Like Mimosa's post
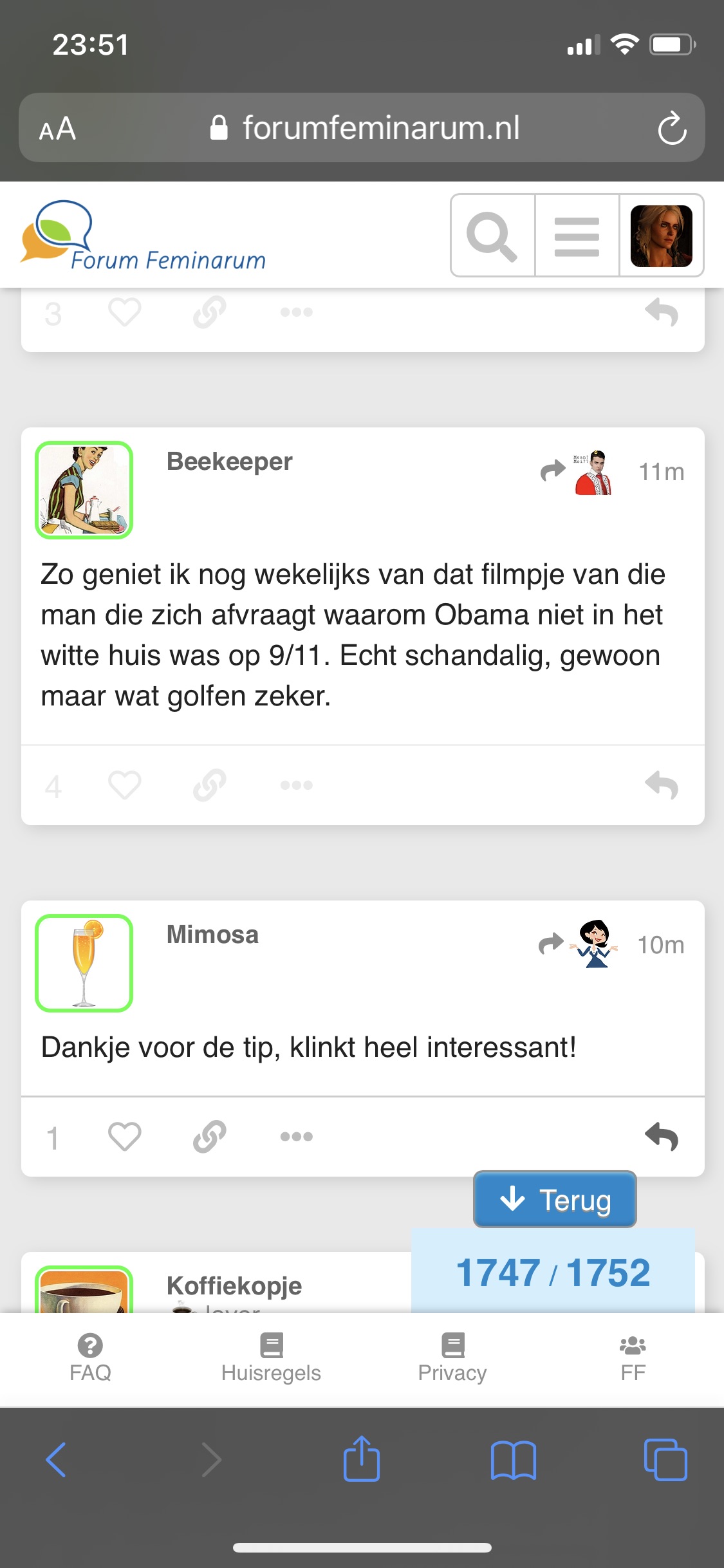 coord(124,1137)
